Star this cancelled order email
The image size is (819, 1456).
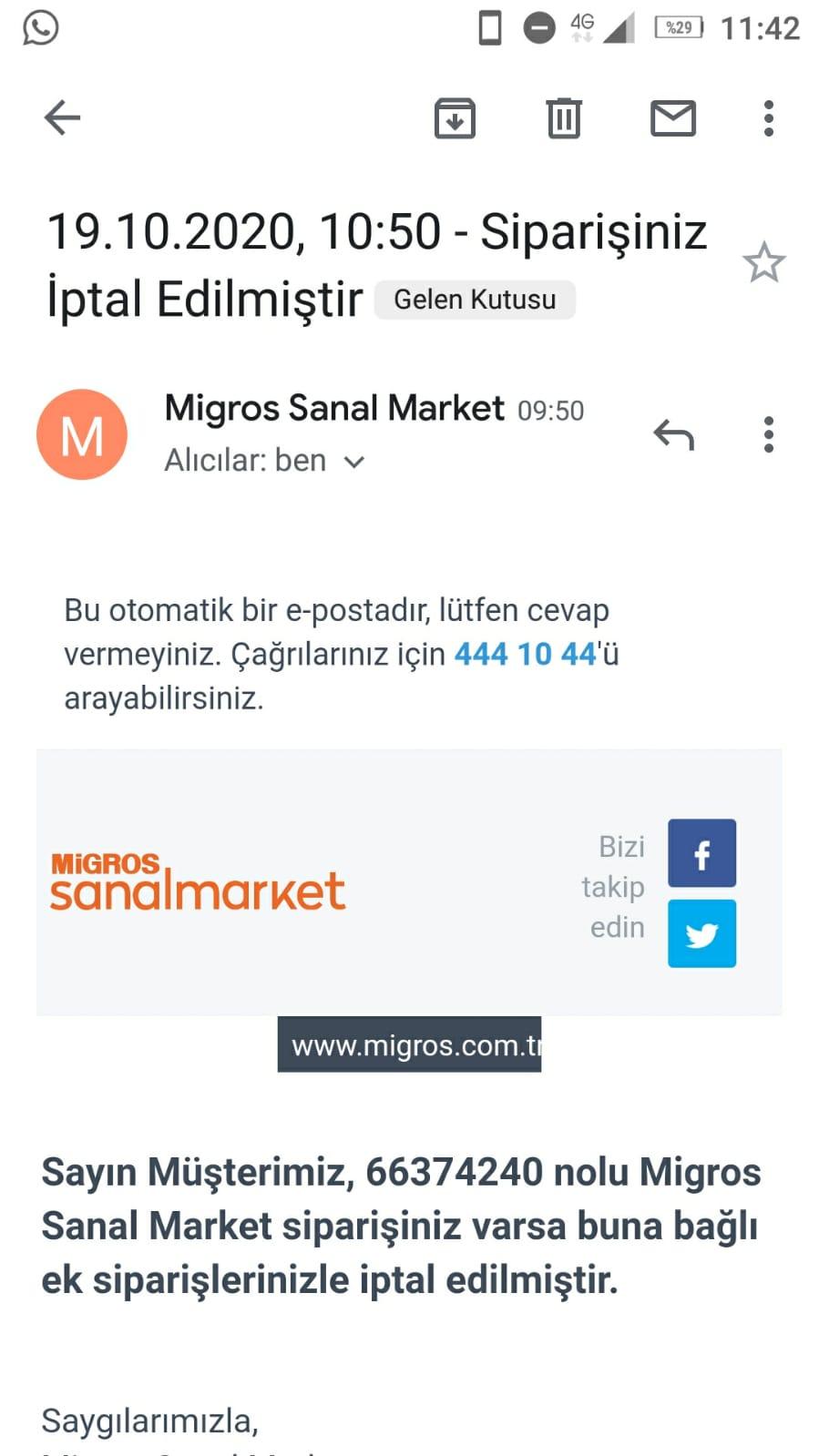[x=763, y=263]
